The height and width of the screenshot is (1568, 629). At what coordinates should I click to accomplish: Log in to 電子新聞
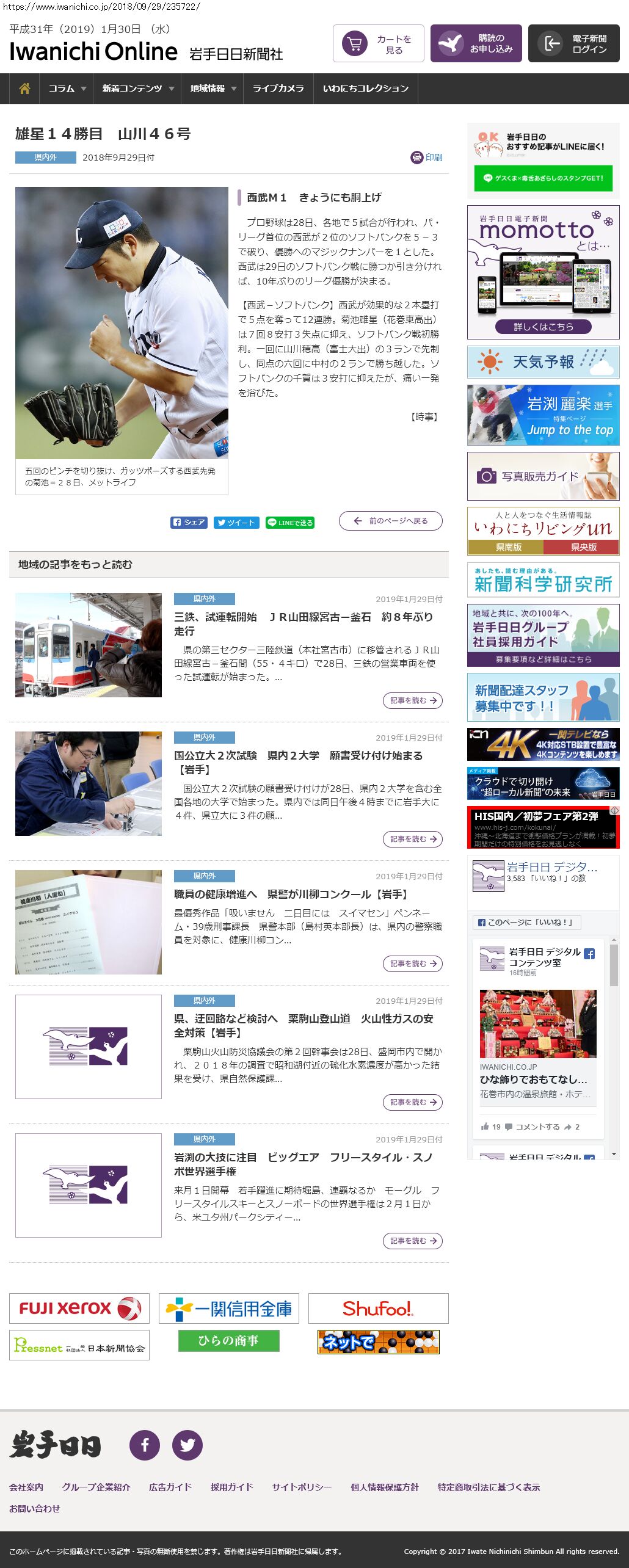pyautogui.click(x=573, y=44)
